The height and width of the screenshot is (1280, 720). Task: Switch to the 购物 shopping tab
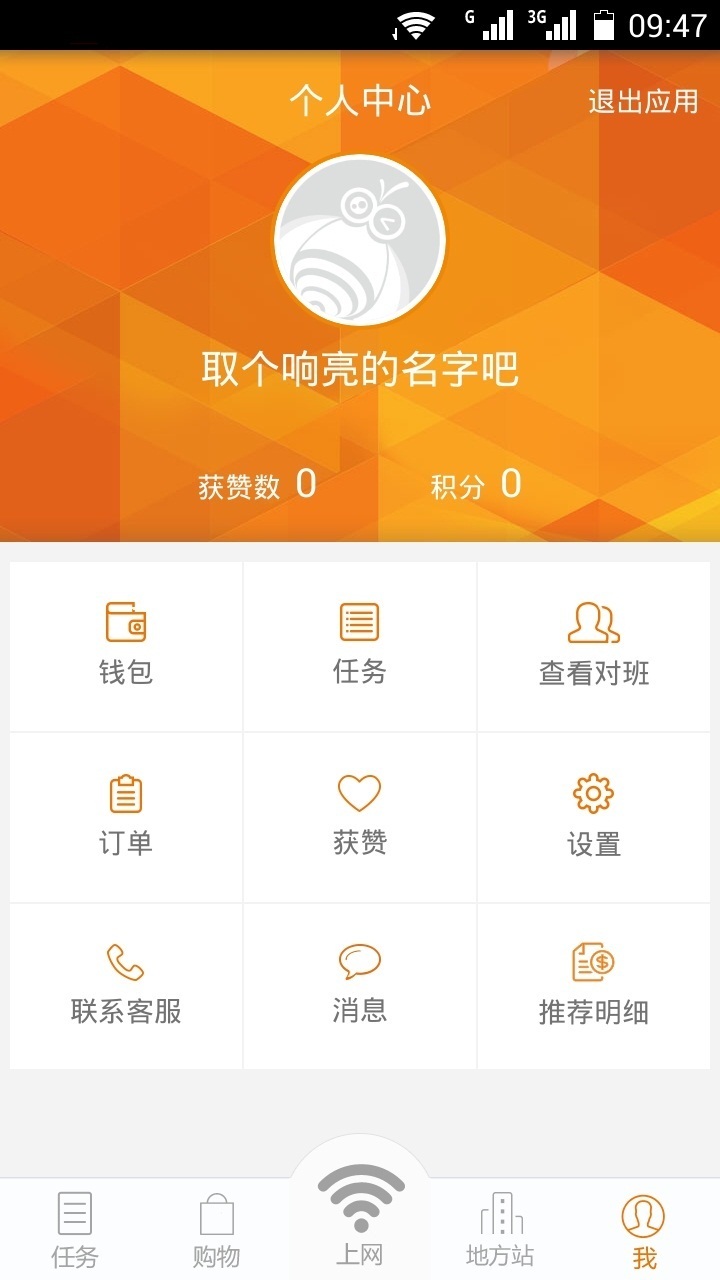click(217, 1230)
